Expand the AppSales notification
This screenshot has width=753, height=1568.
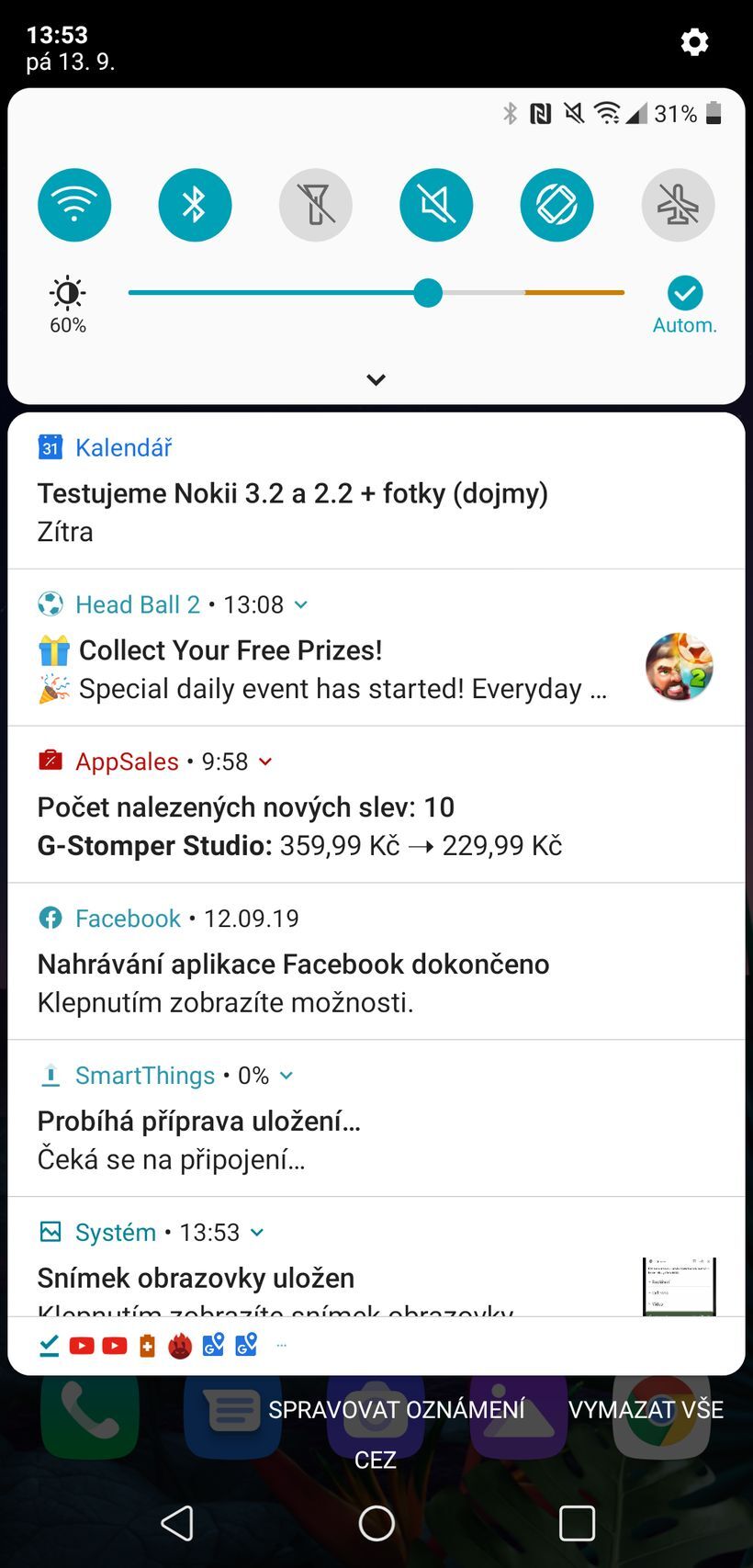(x=265, y=761)
